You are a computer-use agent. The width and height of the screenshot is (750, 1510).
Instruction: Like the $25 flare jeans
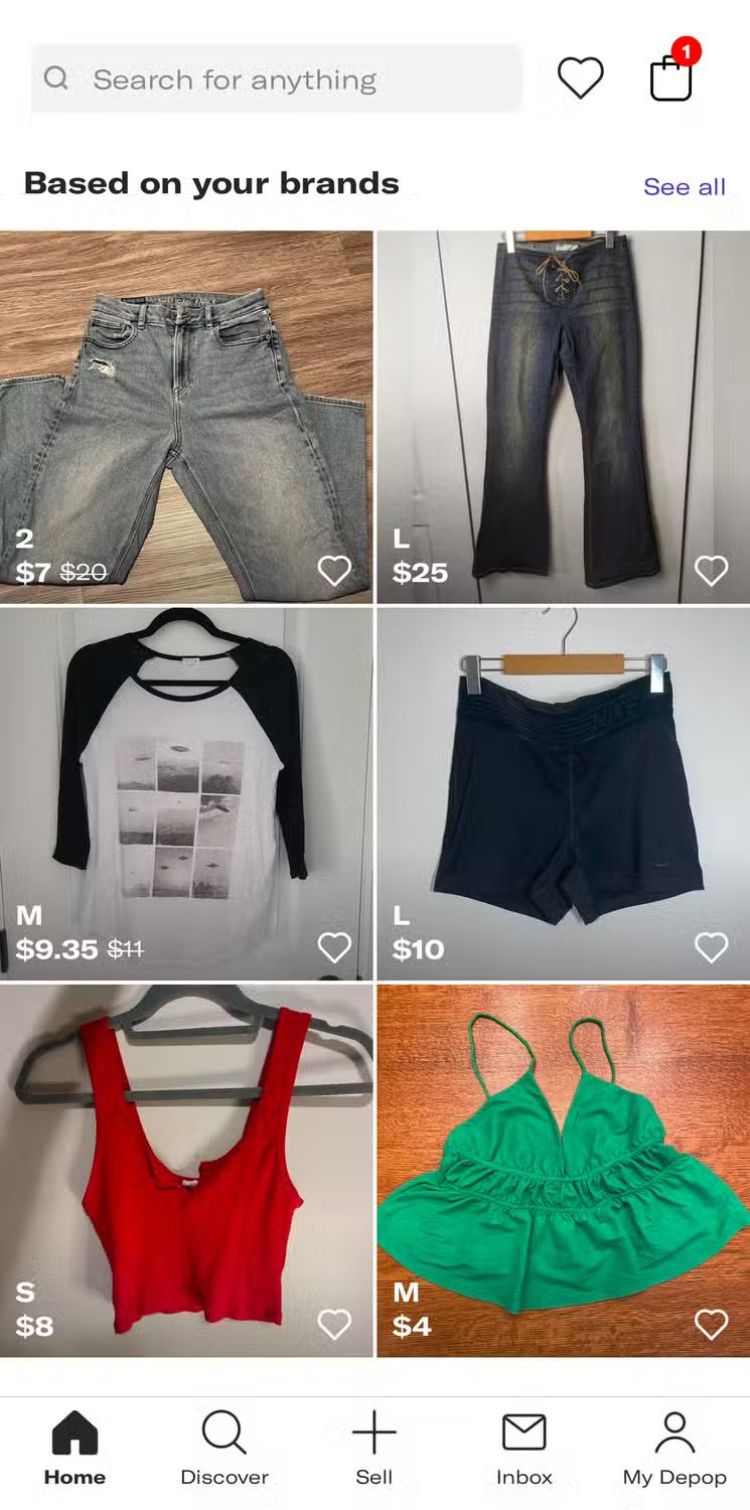point(711,571)
